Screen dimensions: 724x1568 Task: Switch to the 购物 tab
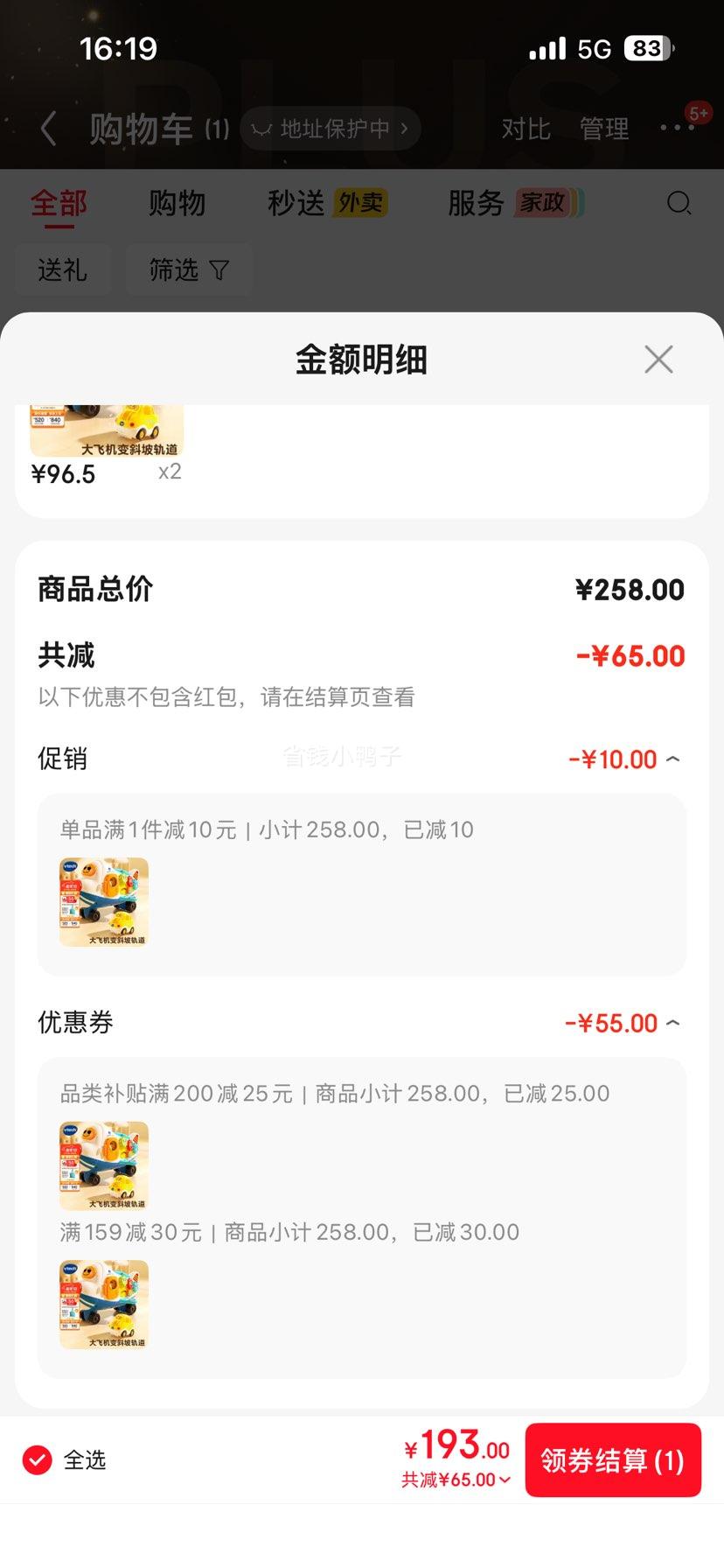[x=177, y=203]
